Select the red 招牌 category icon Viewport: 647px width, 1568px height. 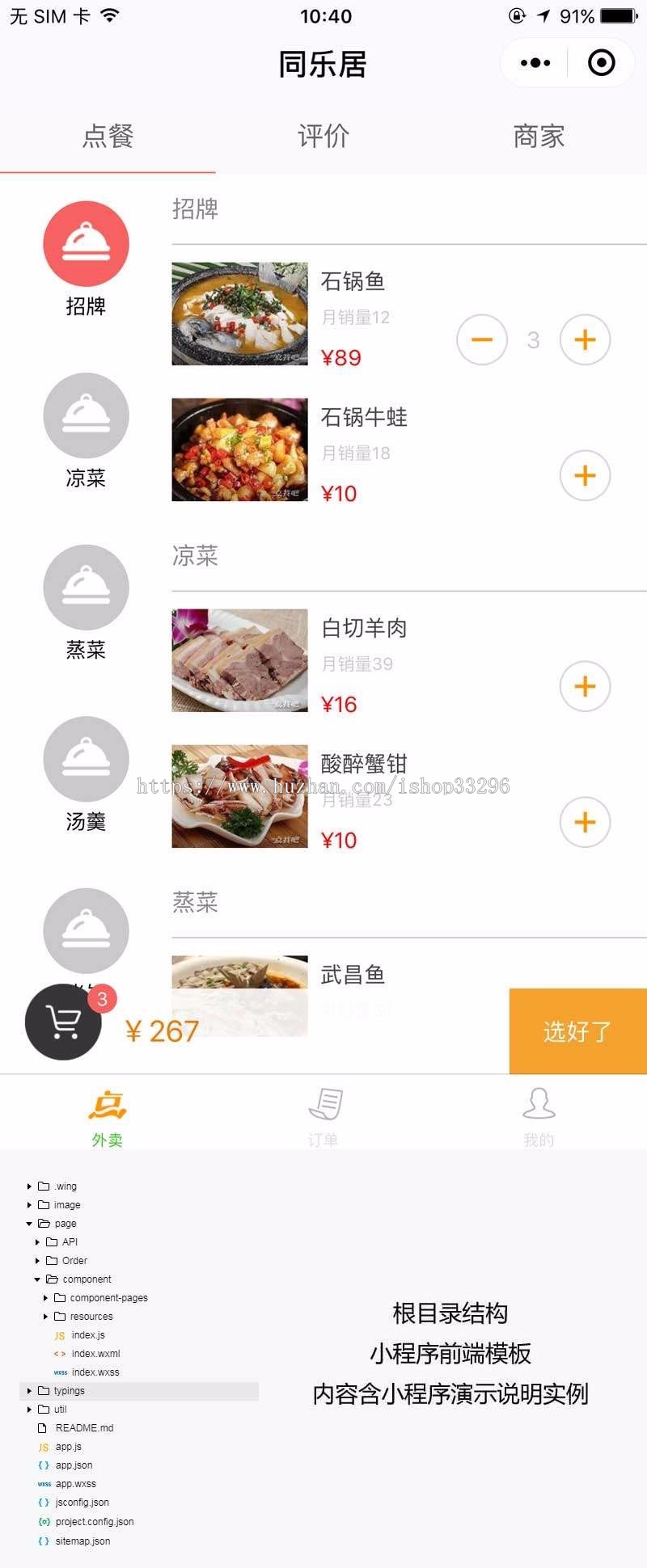tap(86, 243)
